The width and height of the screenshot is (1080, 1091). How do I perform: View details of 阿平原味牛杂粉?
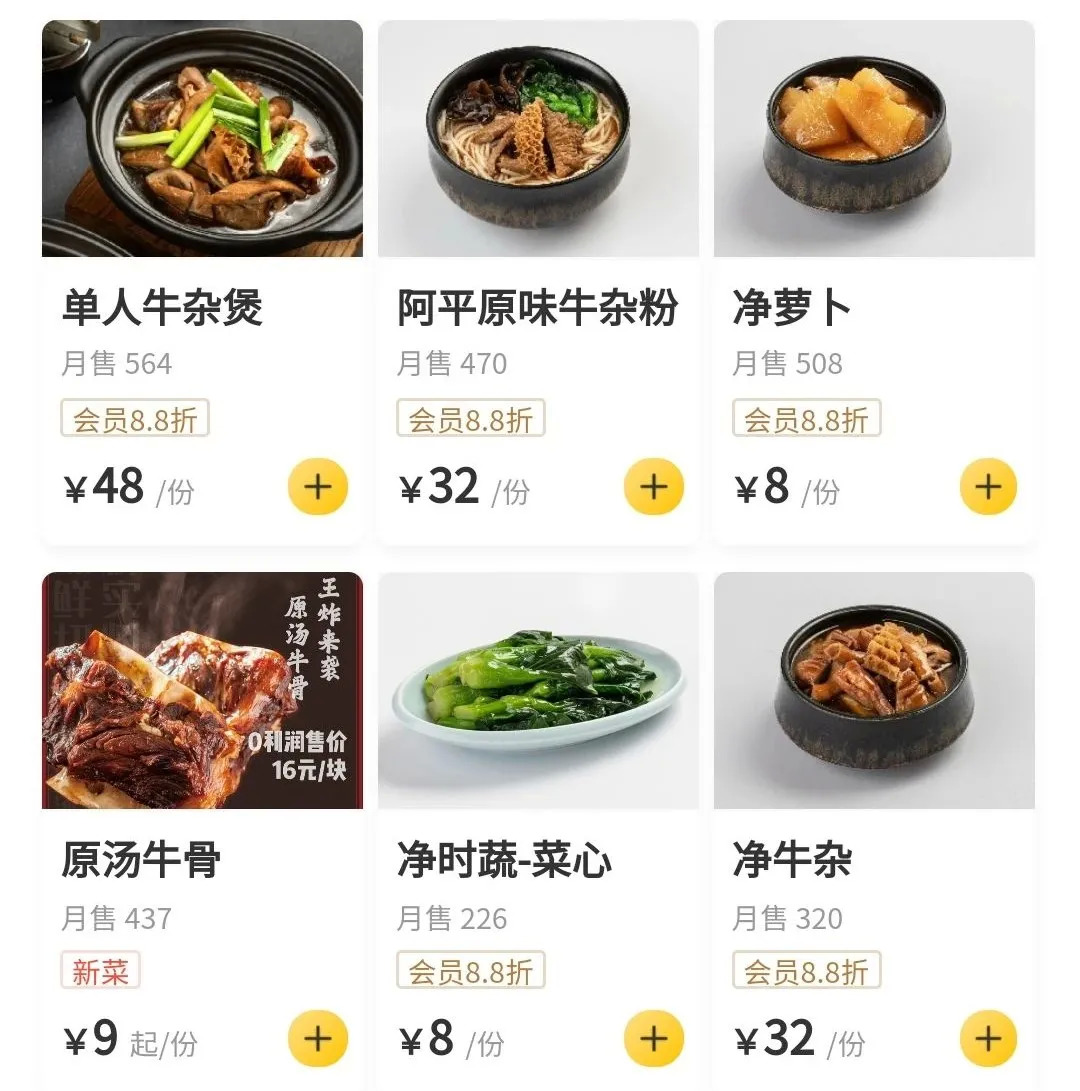538,140
